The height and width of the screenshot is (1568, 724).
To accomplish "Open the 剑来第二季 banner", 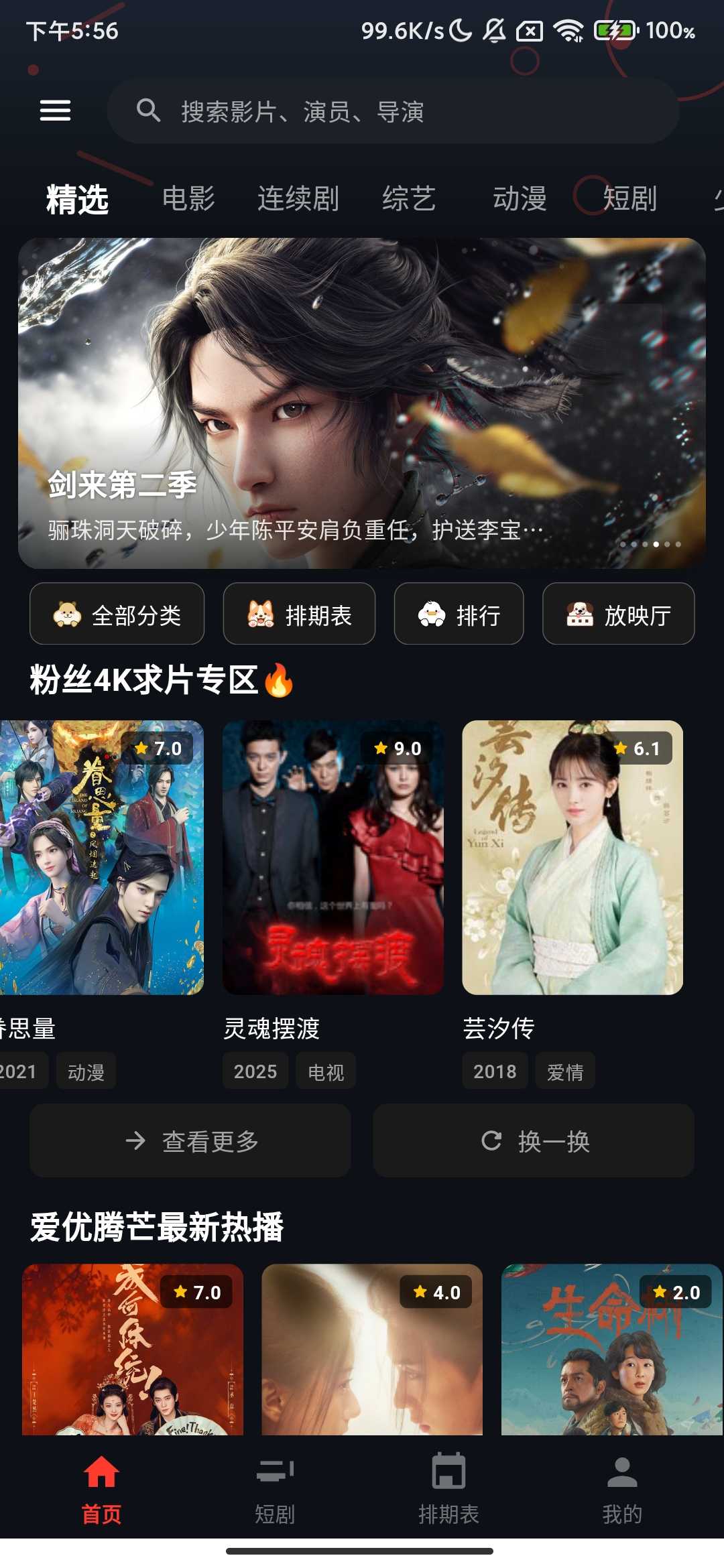I will tap(362, 403).
